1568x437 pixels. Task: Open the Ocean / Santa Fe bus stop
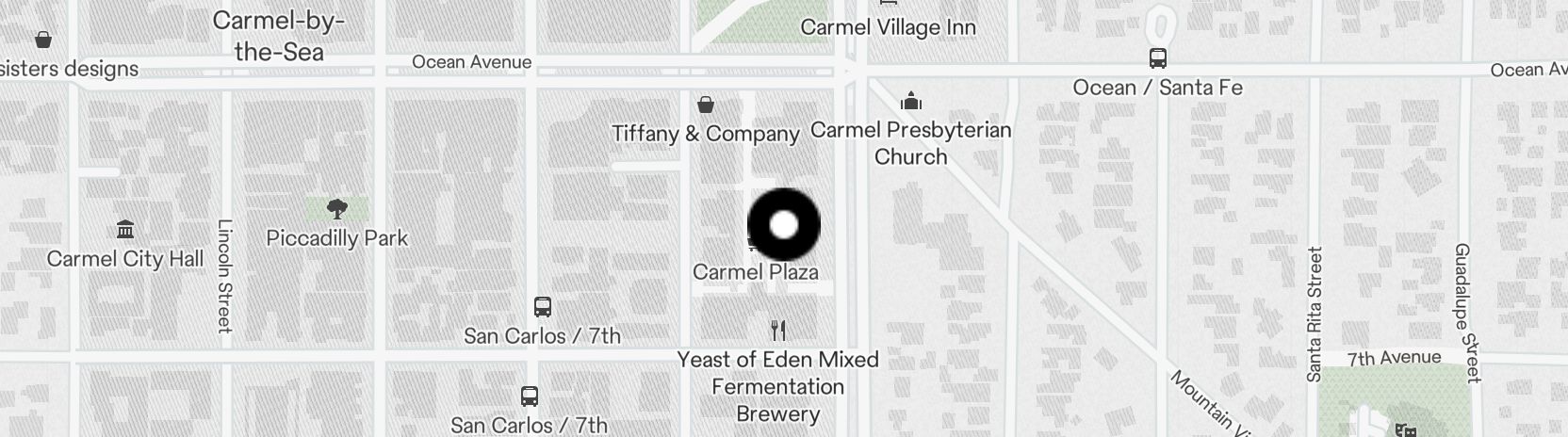1158,58
